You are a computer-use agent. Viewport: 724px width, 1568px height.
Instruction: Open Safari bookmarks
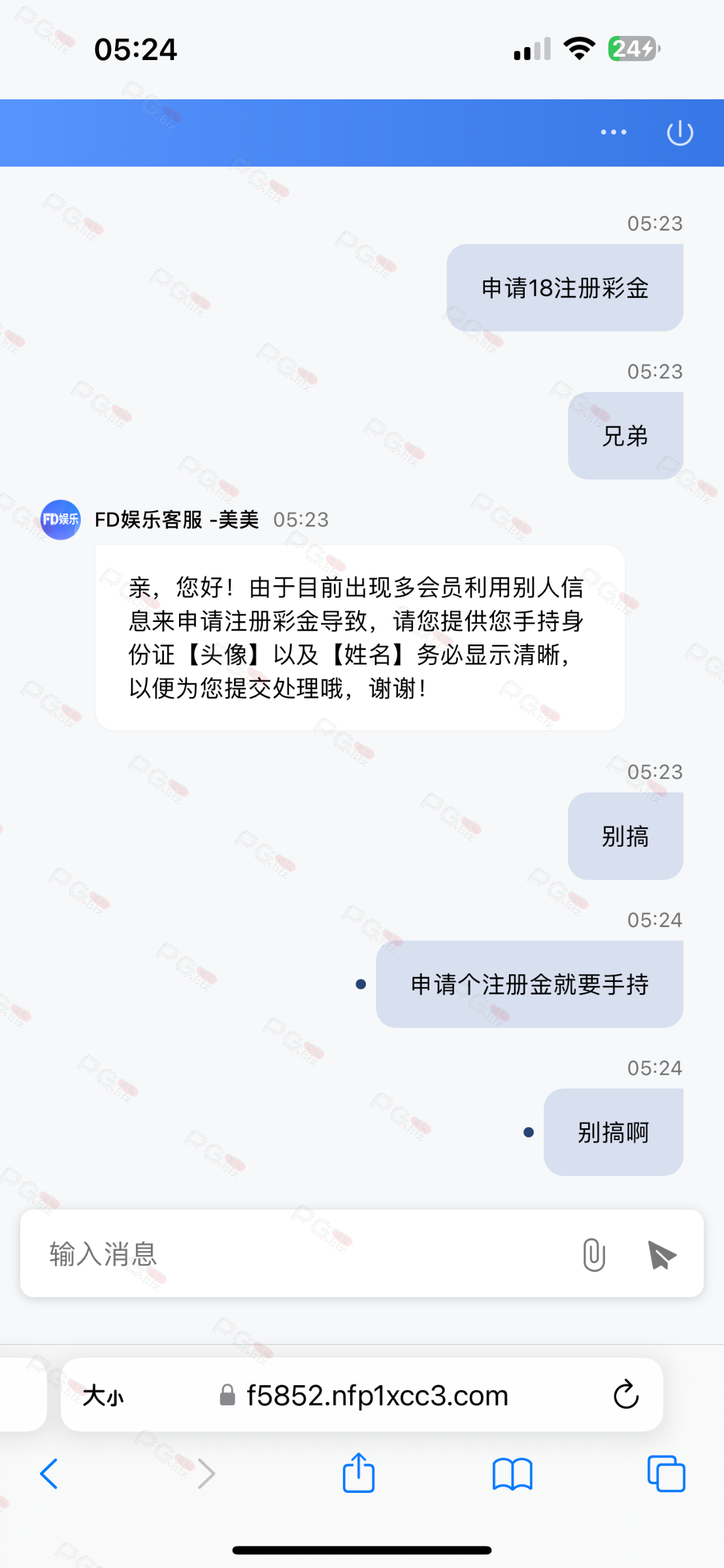[x=512, y=1474]
